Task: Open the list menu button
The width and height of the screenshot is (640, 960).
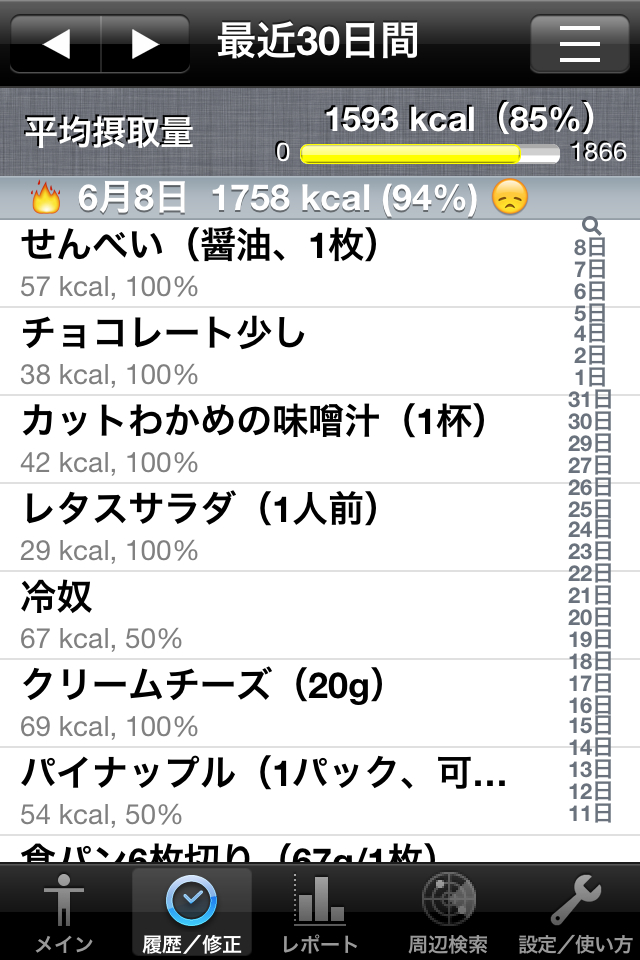Action: coord(580,44)
